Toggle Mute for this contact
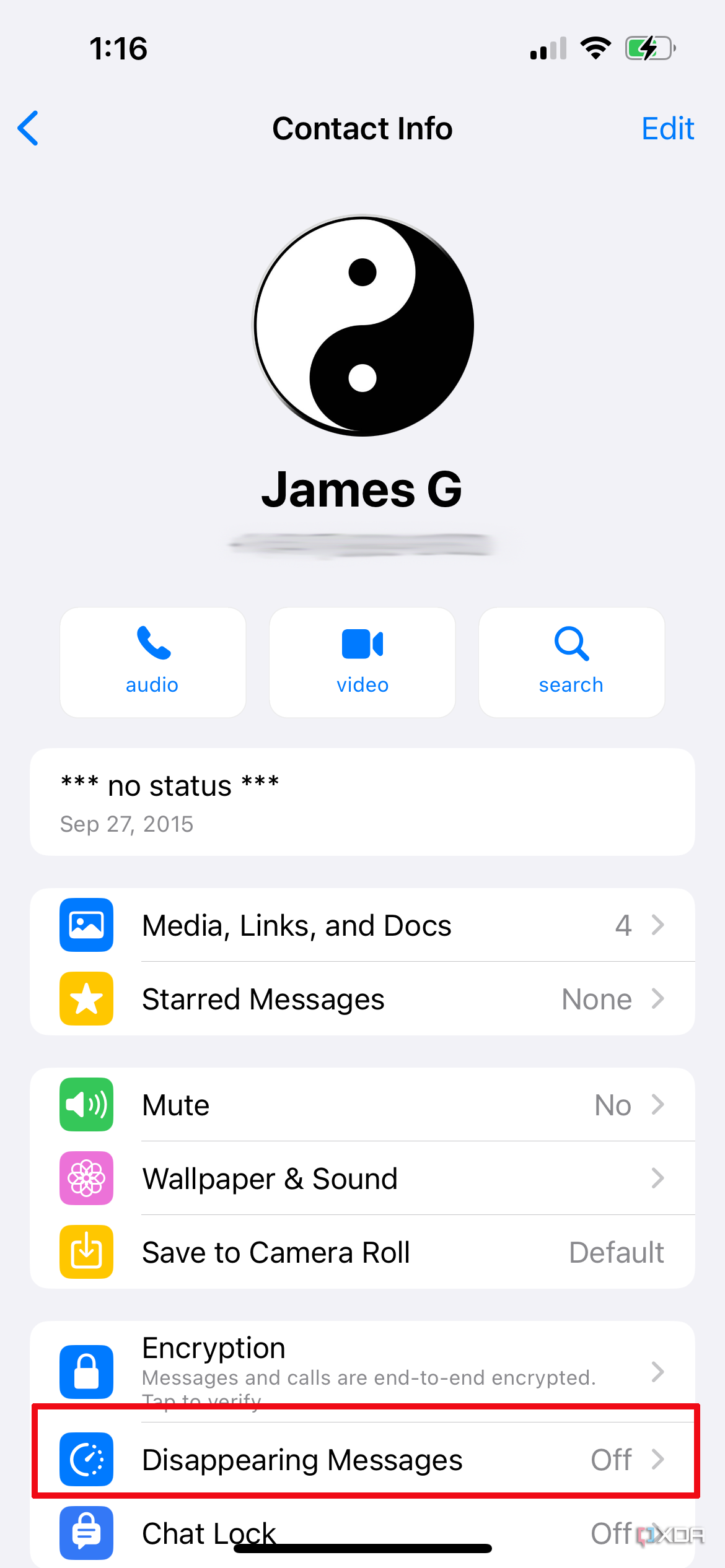Image resolution: width=725 pixels, height=1568 pixels. 362,1105
